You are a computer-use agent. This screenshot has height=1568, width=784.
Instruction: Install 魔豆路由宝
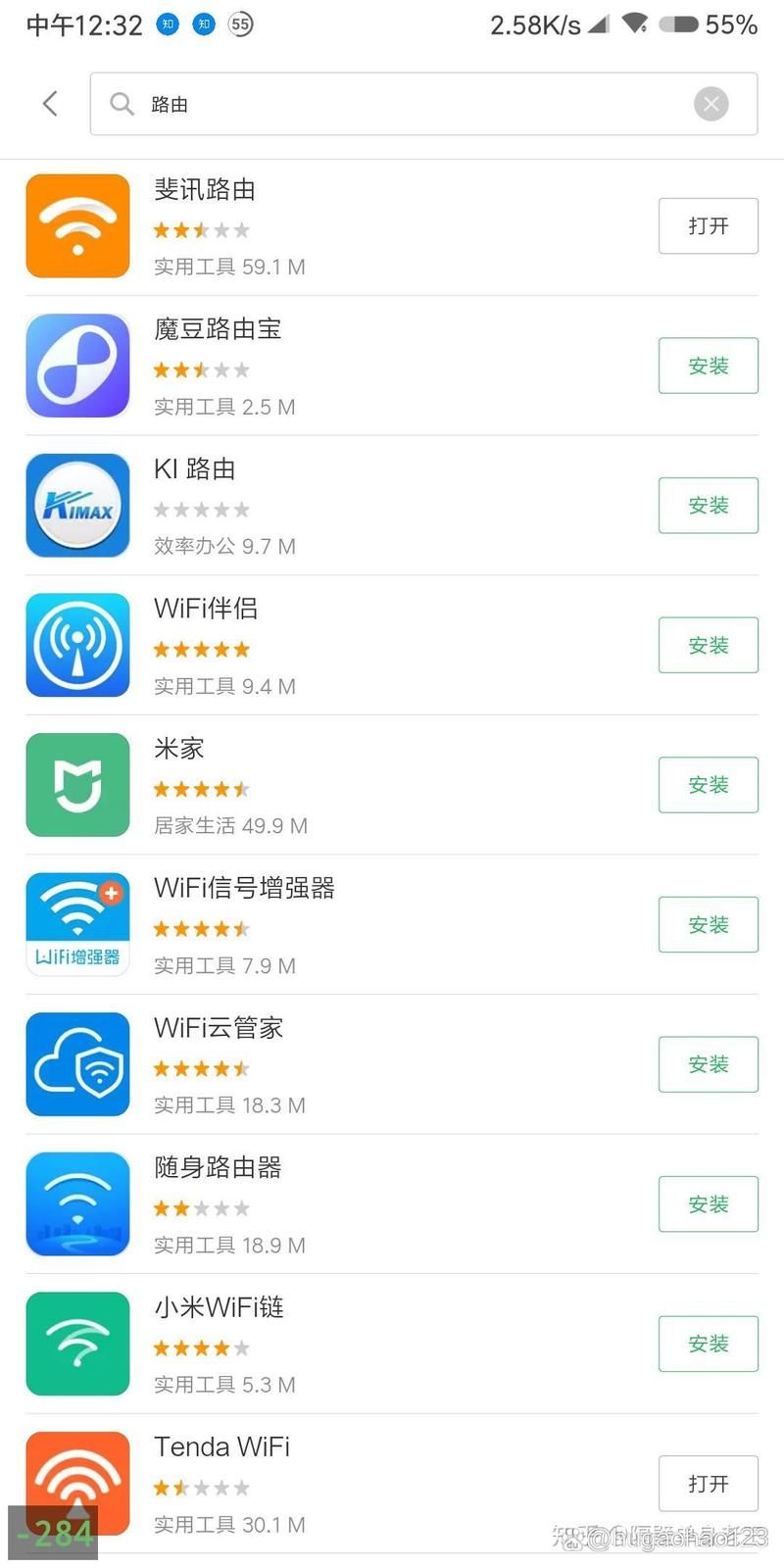pos(708,366)
